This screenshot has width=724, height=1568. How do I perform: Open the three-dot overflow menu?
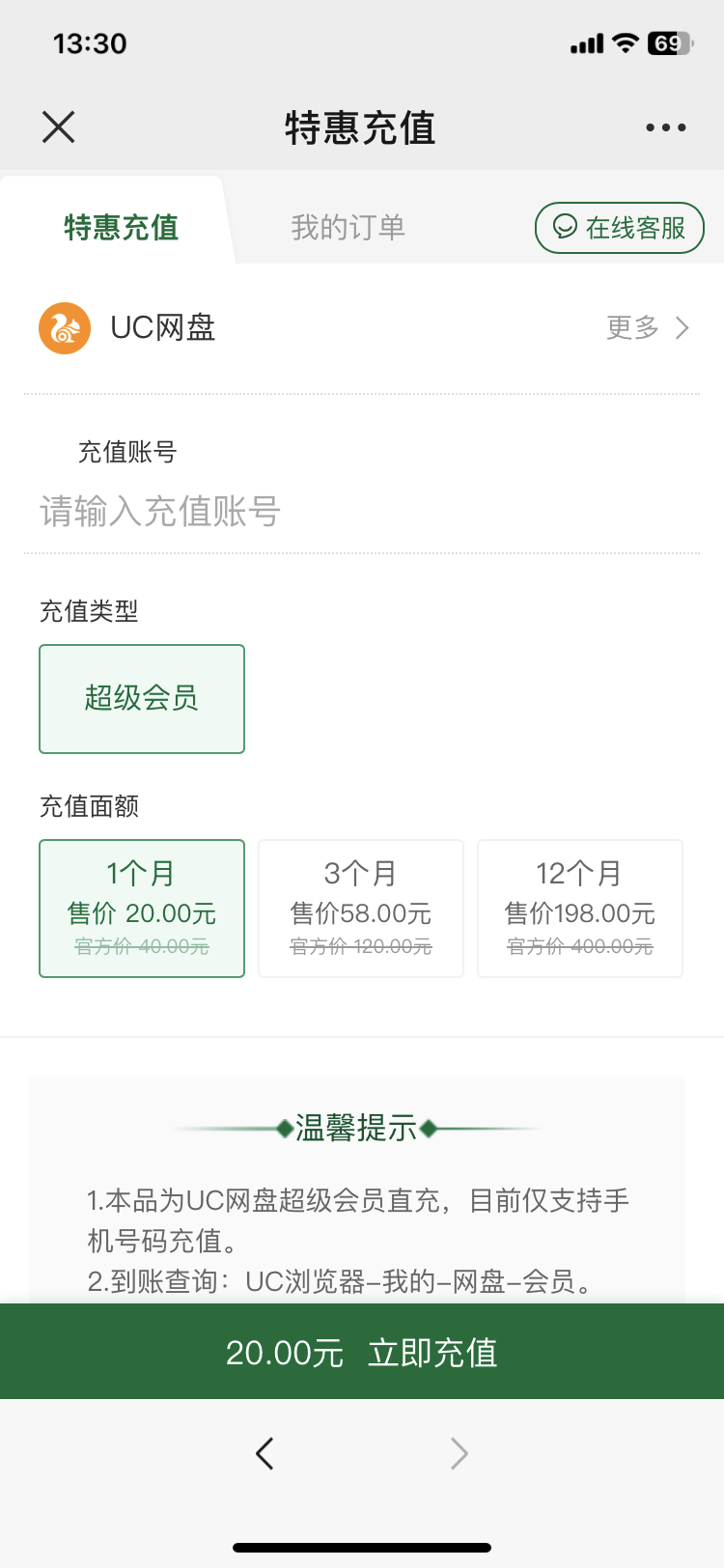[665, 127]
